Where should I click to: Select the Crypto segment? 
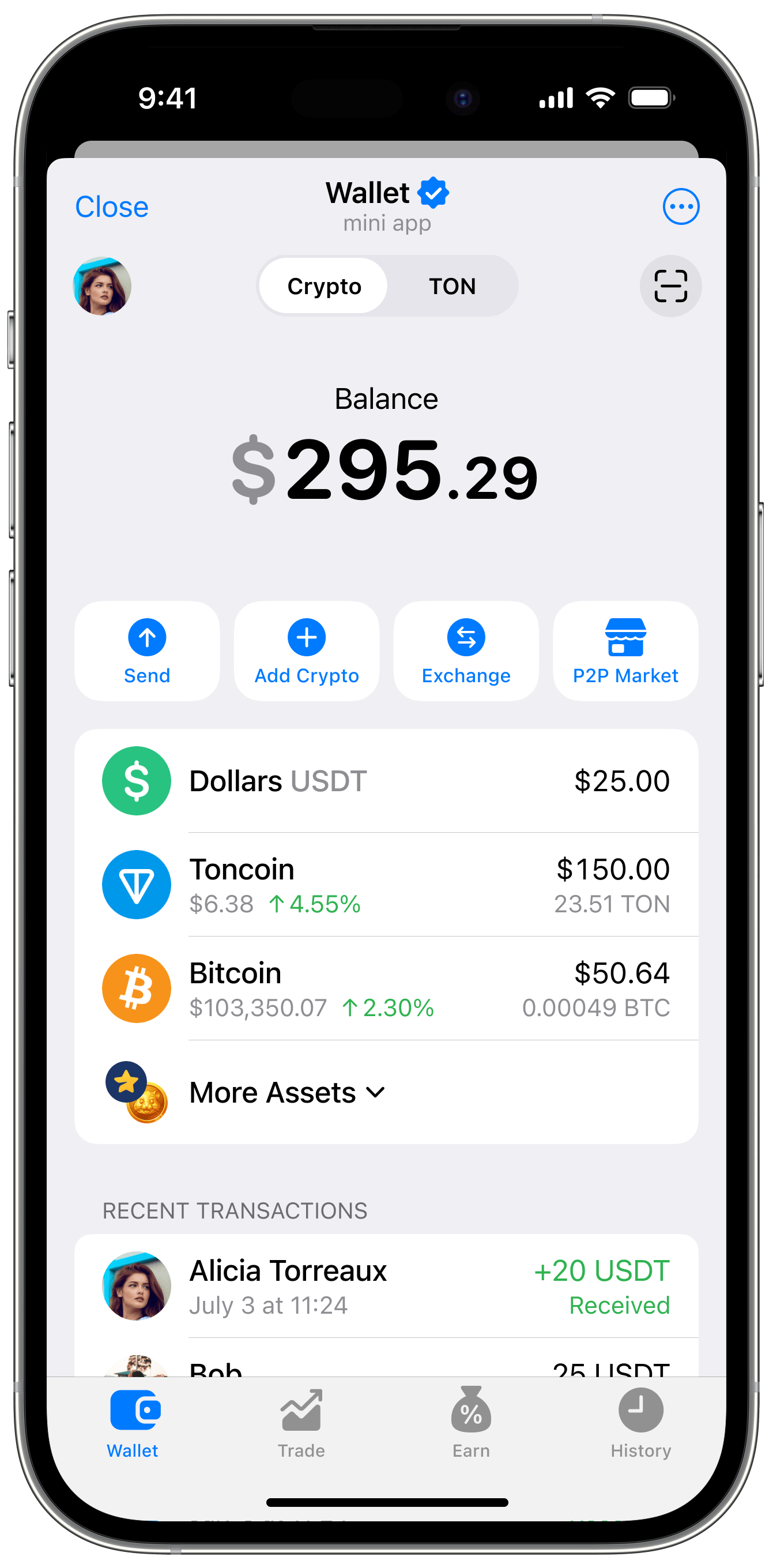[x=324, y=286]
